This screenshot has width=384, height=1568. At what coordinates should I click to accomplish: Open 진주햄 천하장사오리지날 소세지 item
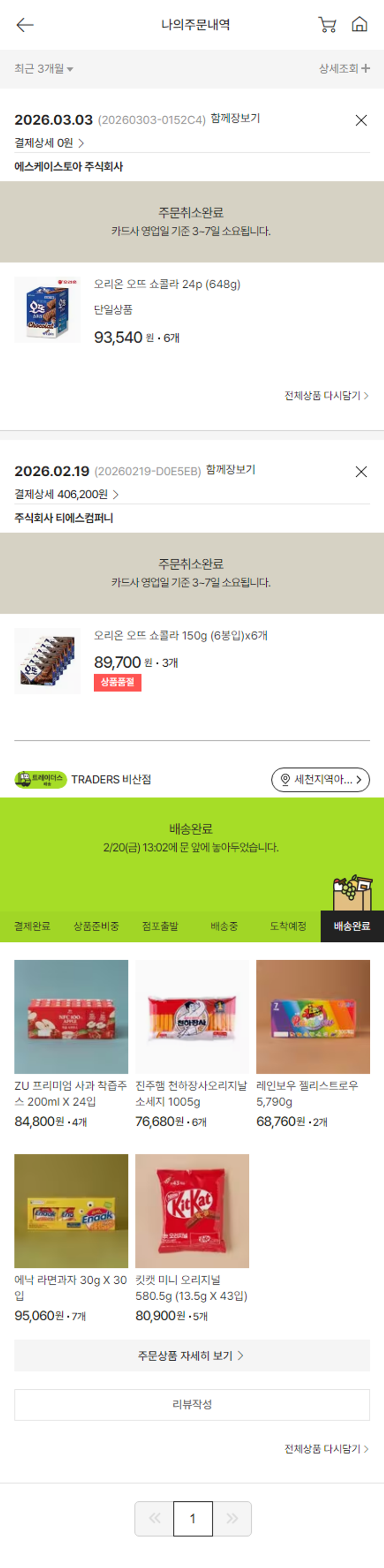coord(191,1016)
